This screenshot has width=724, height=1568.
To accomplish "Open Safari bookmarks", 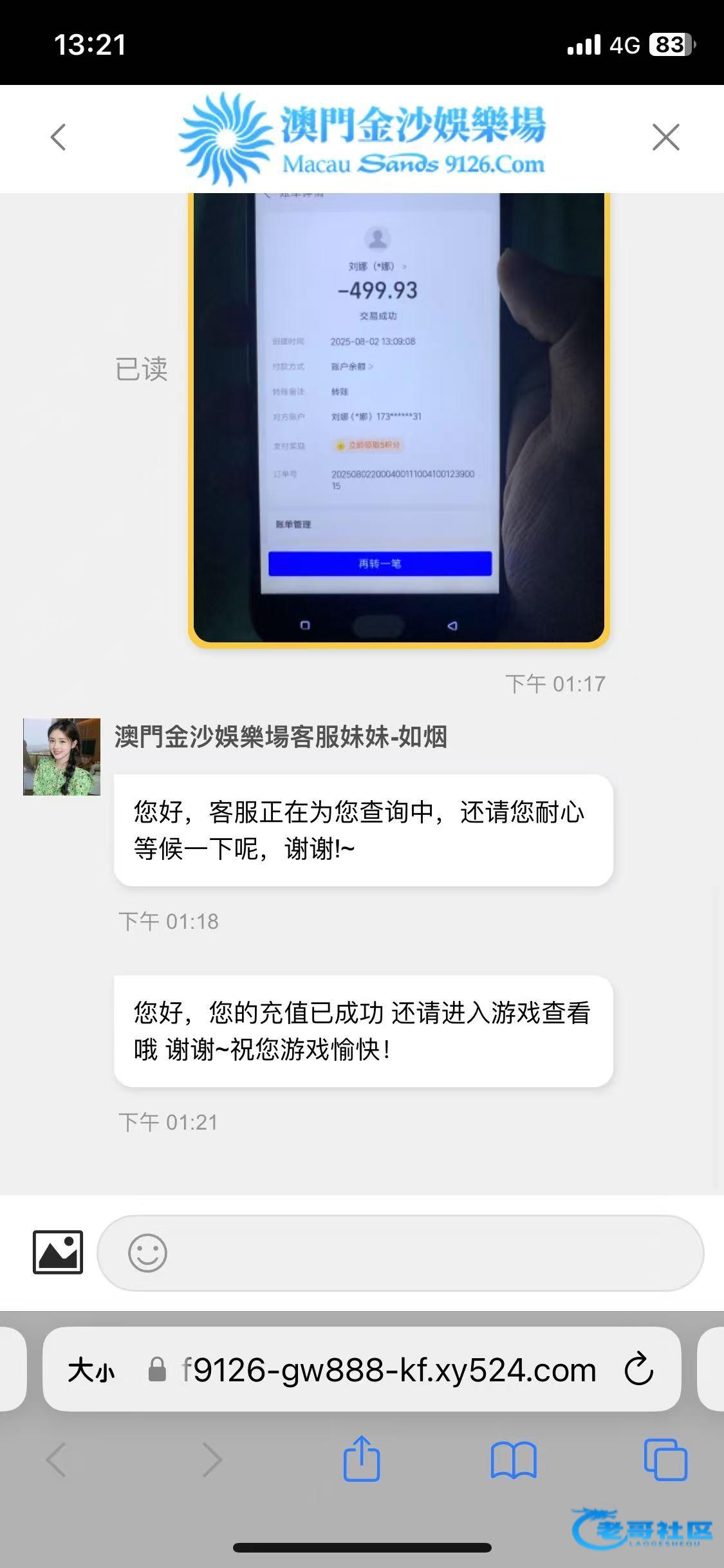I will [513, 1460].
